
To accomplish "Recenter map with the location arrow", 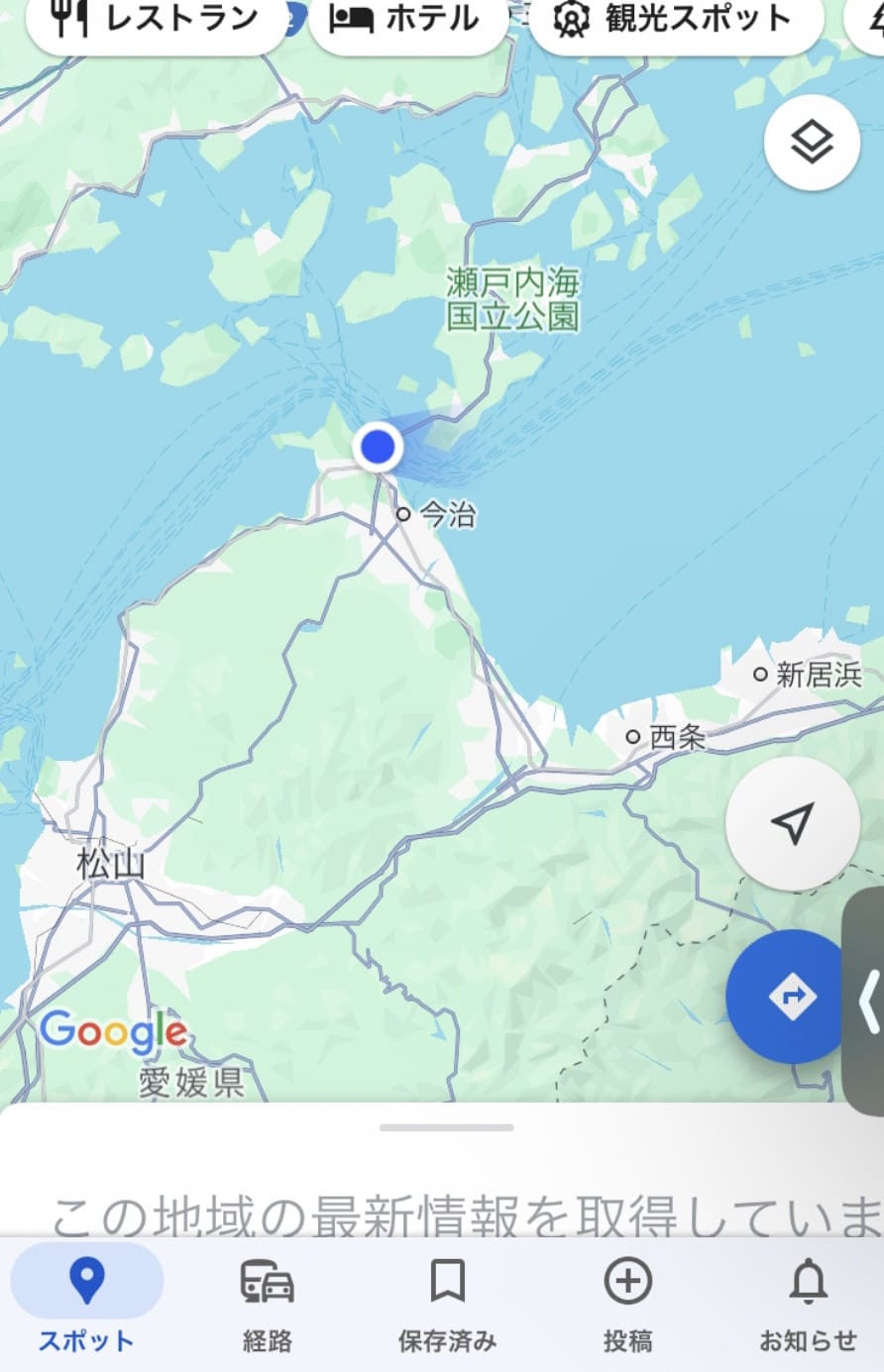I will 793,823.
